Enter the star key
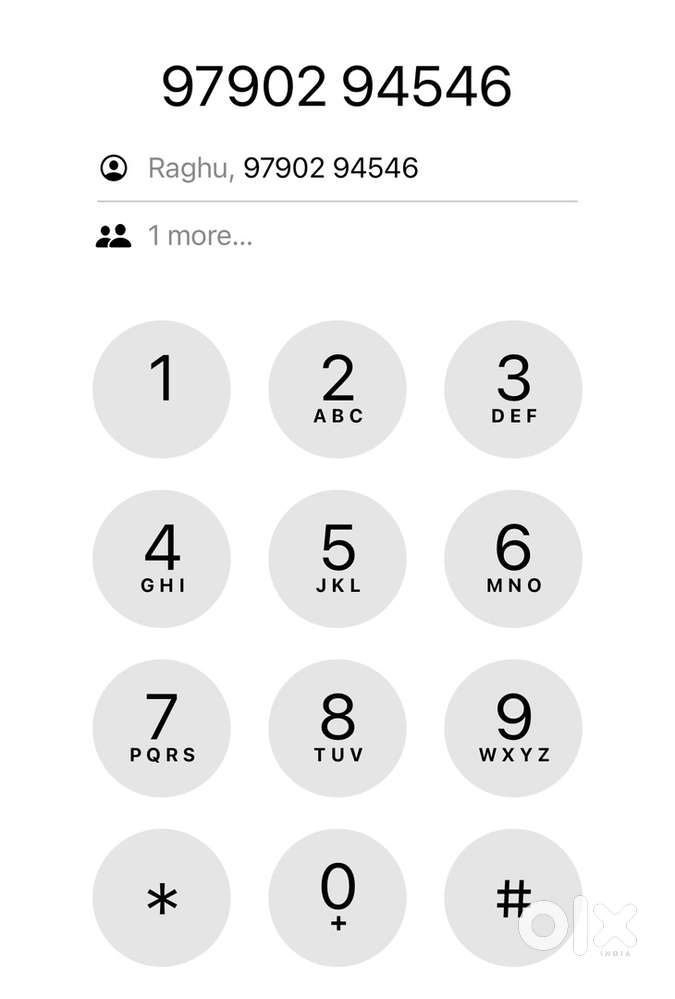Screen dimensions: 675x999 click(x=162, y=898)
